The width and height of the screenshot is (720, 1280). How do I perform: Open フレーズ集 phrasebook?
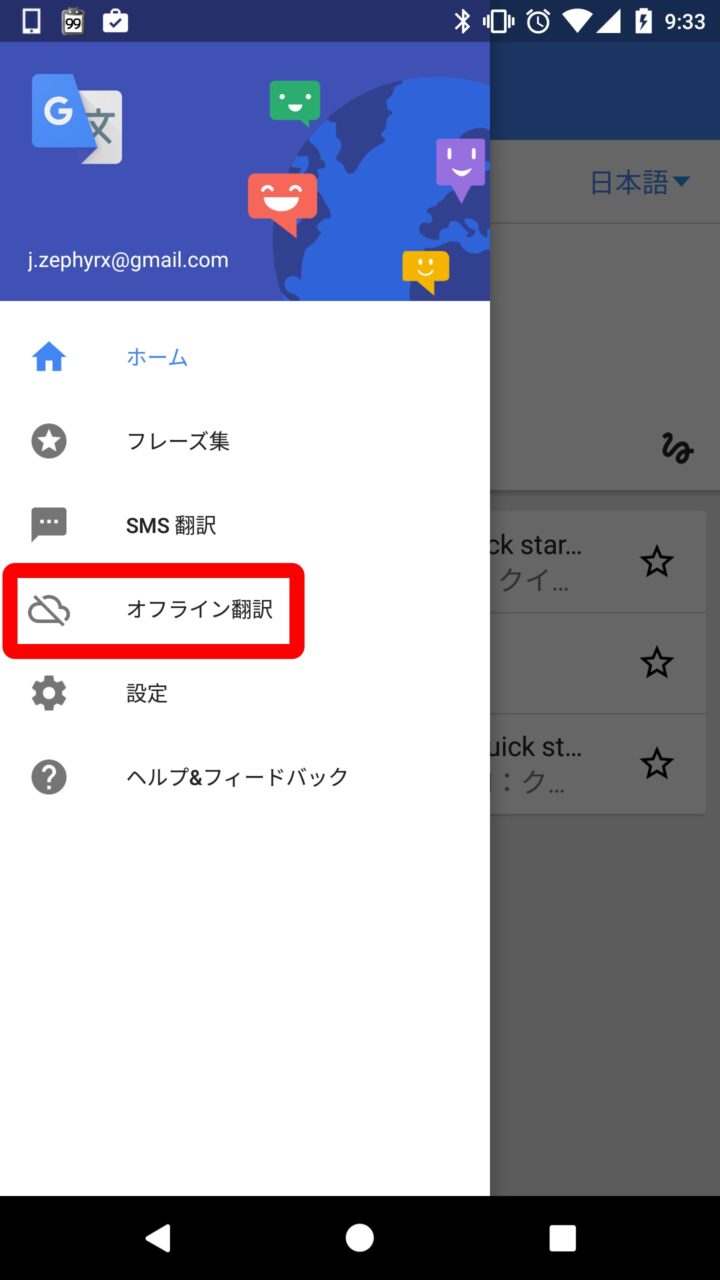coord(178,441)
